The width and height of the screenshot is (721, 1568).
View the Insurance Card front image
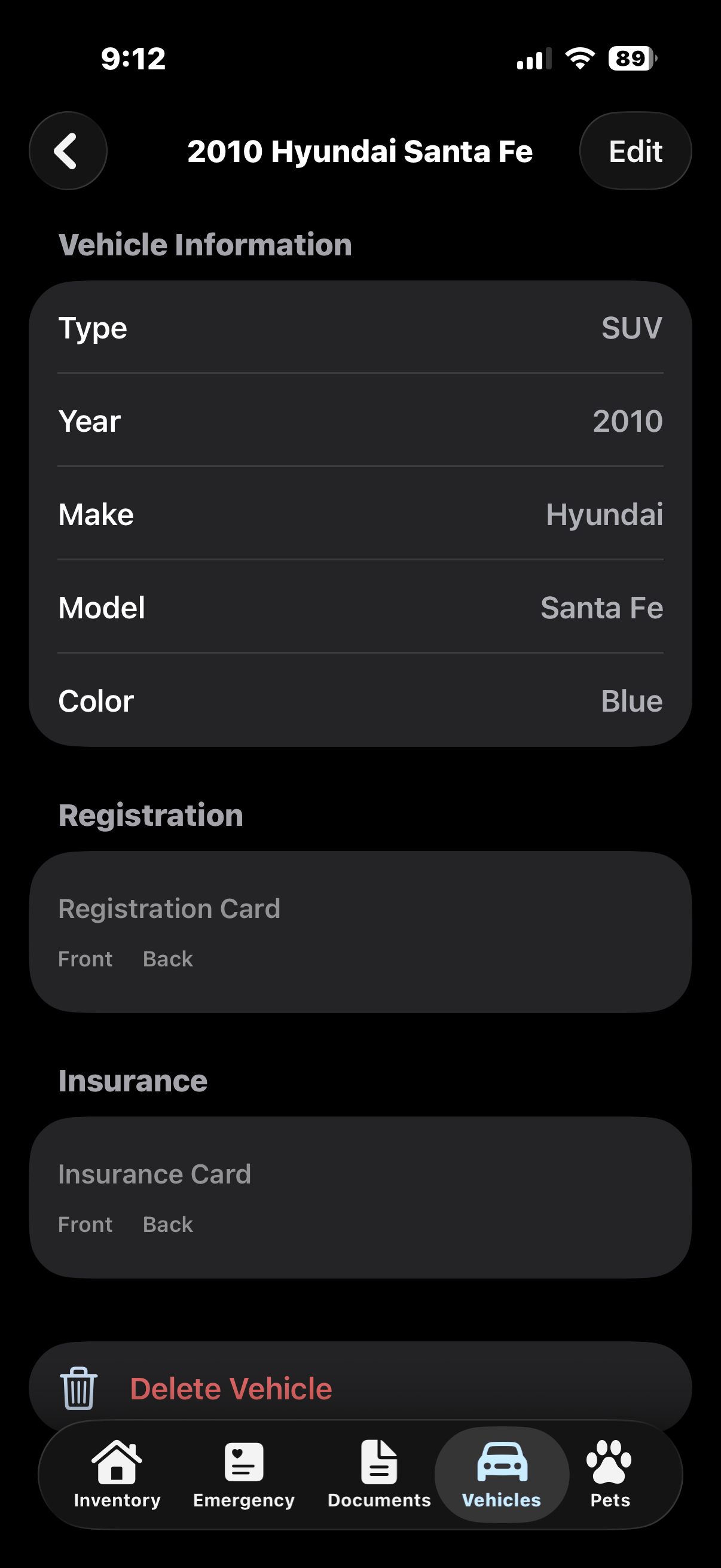click(85, 1224)
